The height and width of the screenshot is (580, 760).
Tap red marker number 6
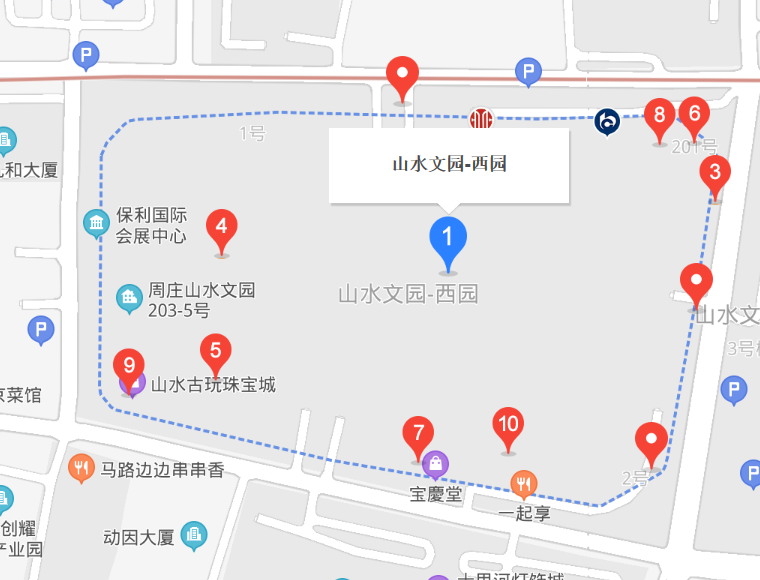coord(693,114)
